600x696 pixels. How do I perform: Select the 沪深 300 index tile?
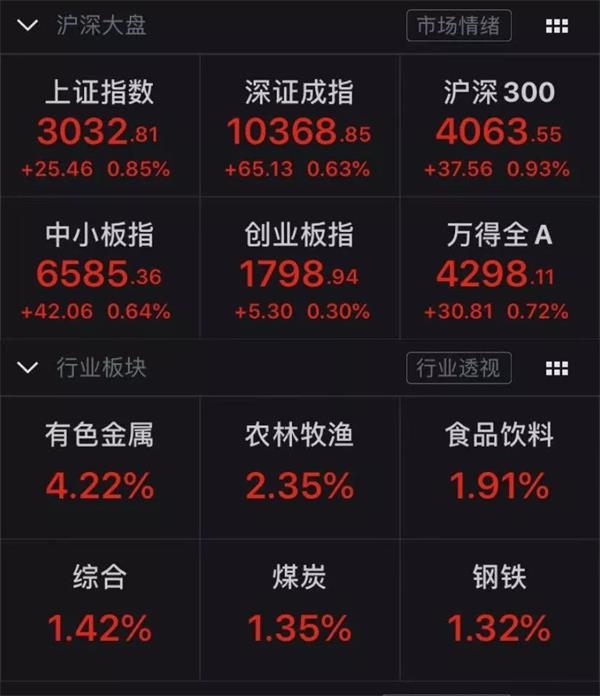(499, 126)
